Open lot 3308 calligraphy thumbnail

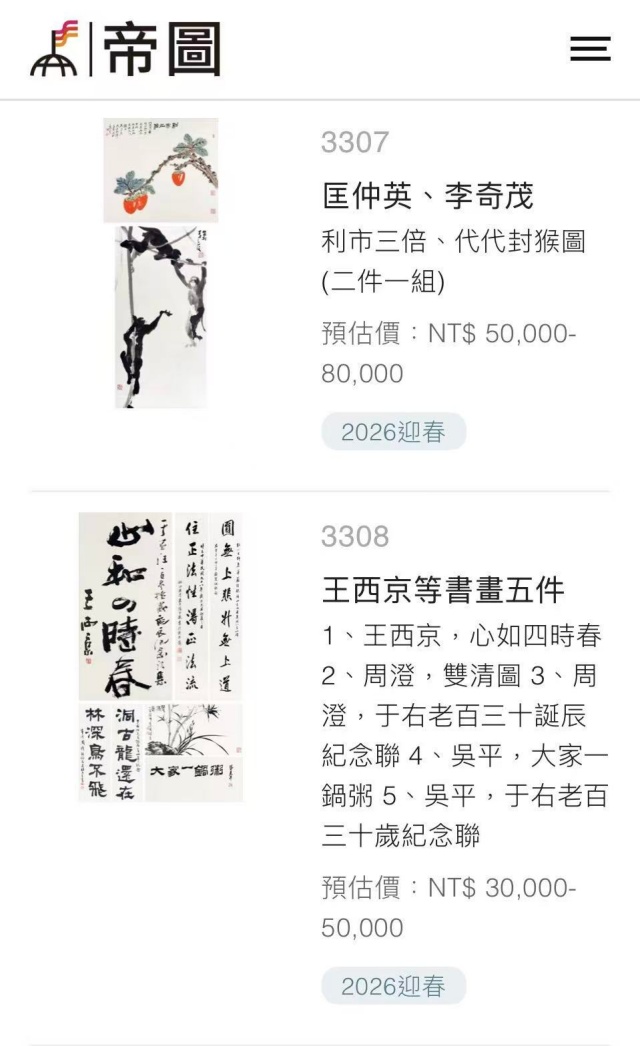click(160, 657)
